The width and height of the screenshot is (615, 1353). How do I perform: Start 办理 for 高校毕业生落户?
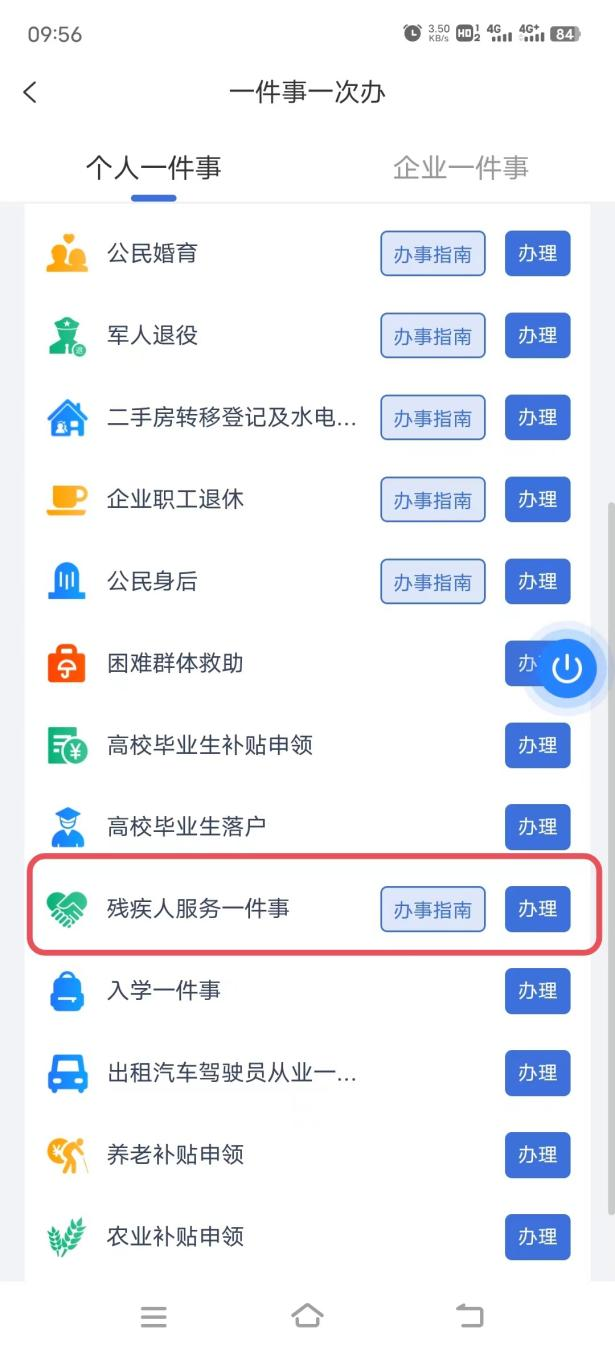pyautogui.click(x=537, y=828)
